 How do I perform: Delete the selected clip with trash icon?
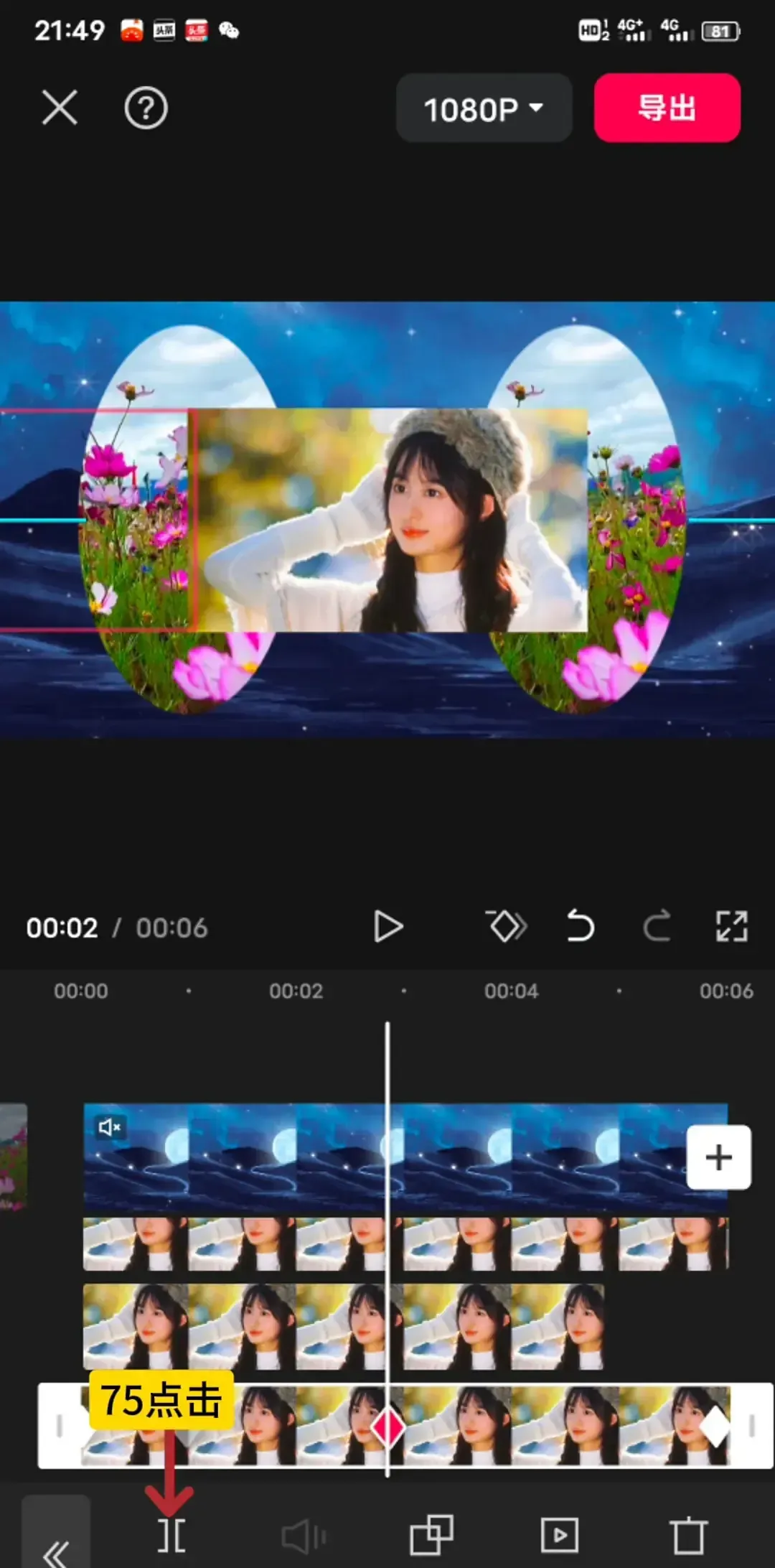pos(688,1536)
